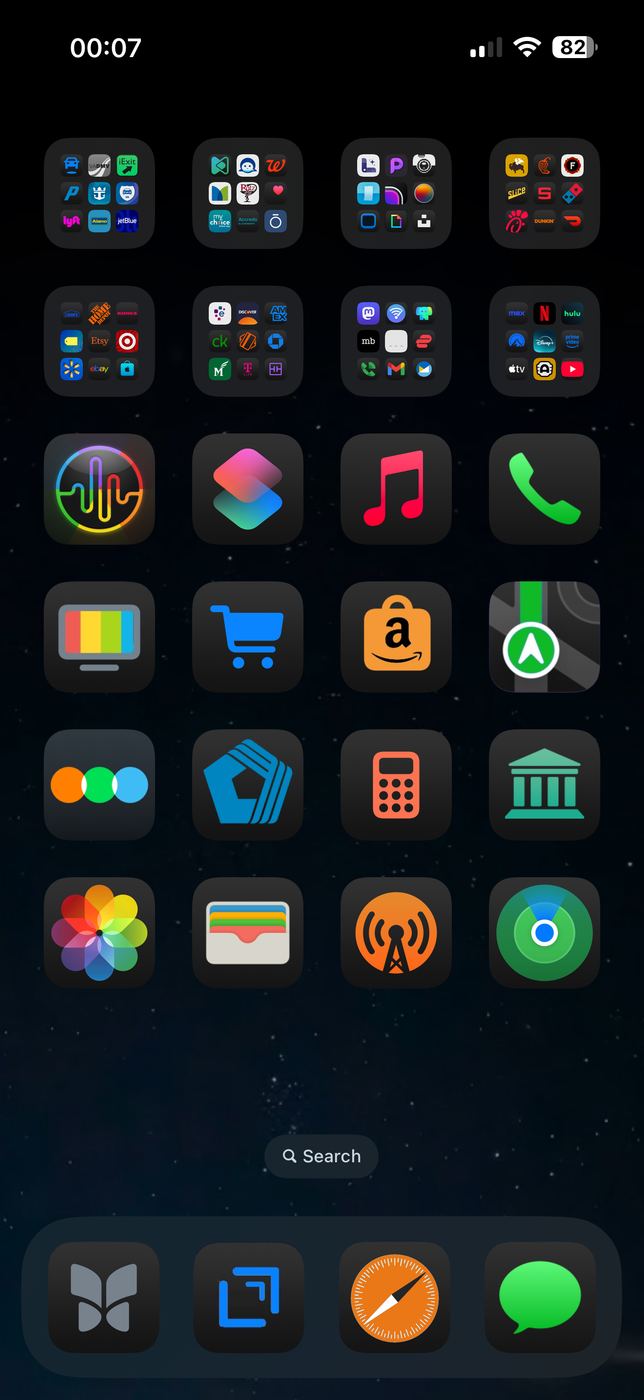Open the shopping folder with Etsy and eBay
Image resolution: width=644 pixels, height=1400 pixels.
pyautogui.click(x=99, y=341)
